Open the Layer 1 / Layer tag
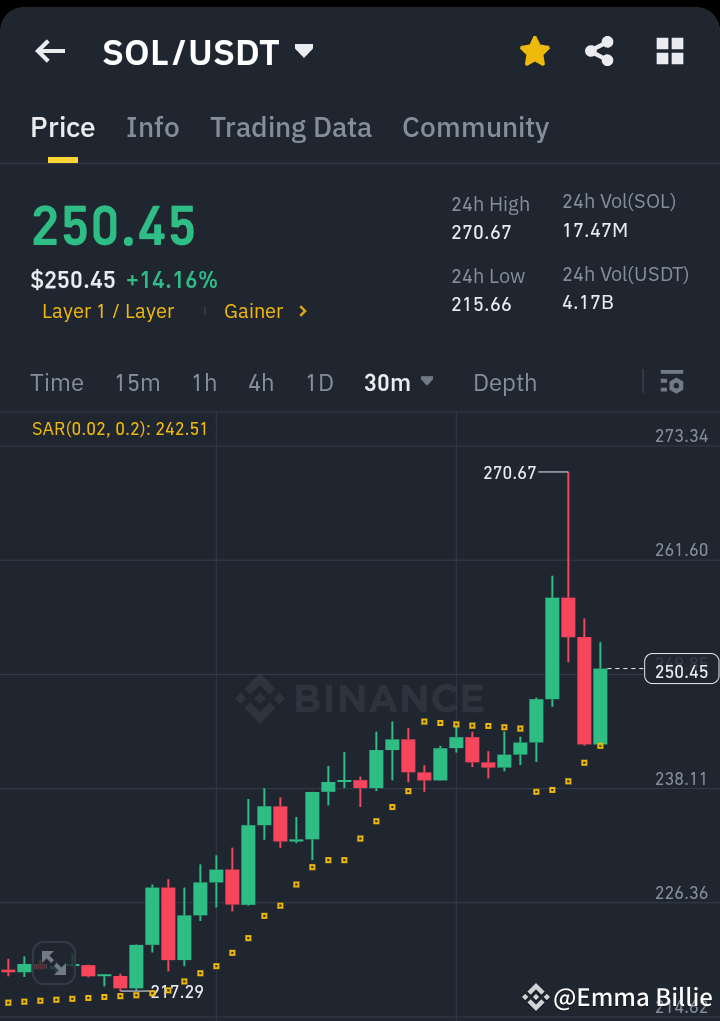720x1021 pixels. click(107, 311)
